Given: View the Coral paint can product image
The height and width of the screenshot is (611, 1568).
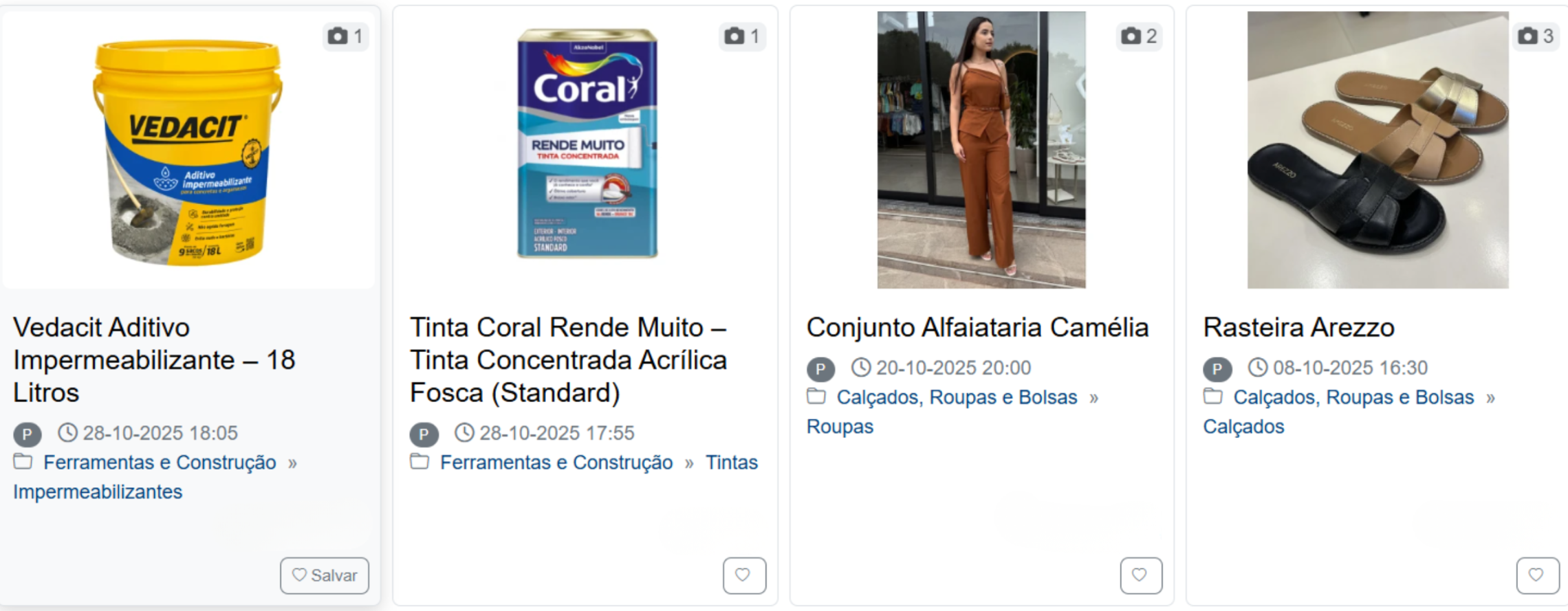Looking at the screenshot, I should pyautogui.click(x=587, y=144).
